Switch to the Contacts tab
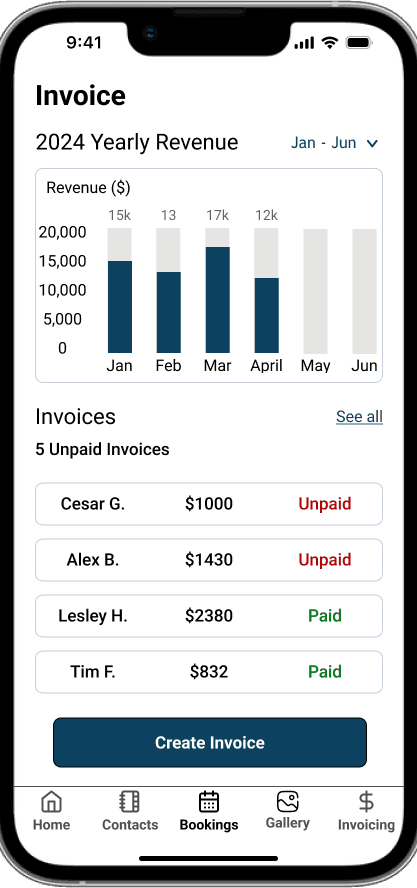This screenshot has width=417, height=888. coord(130,811)
